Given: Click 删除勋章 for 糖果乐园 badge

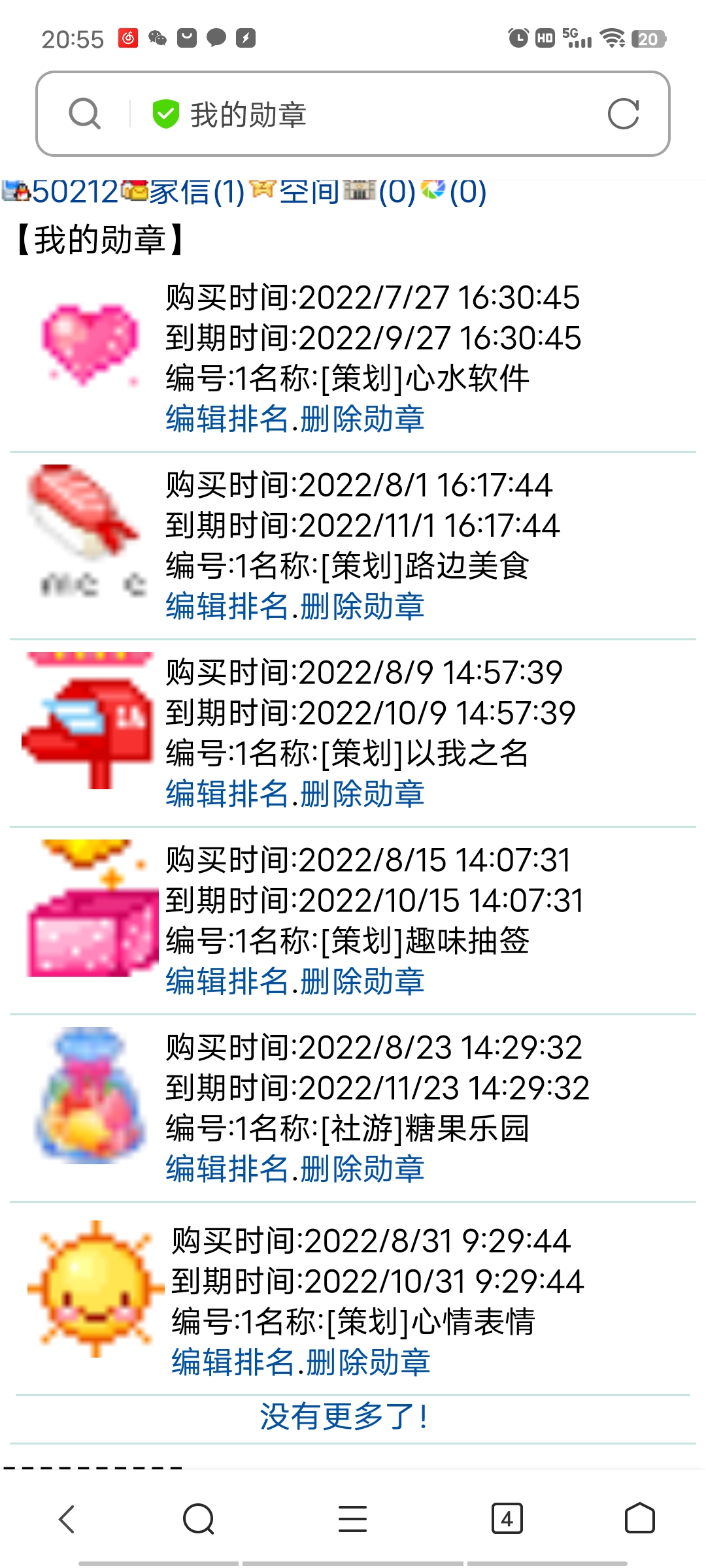Looking at the screenshot, I should [x=362, y=1169].
